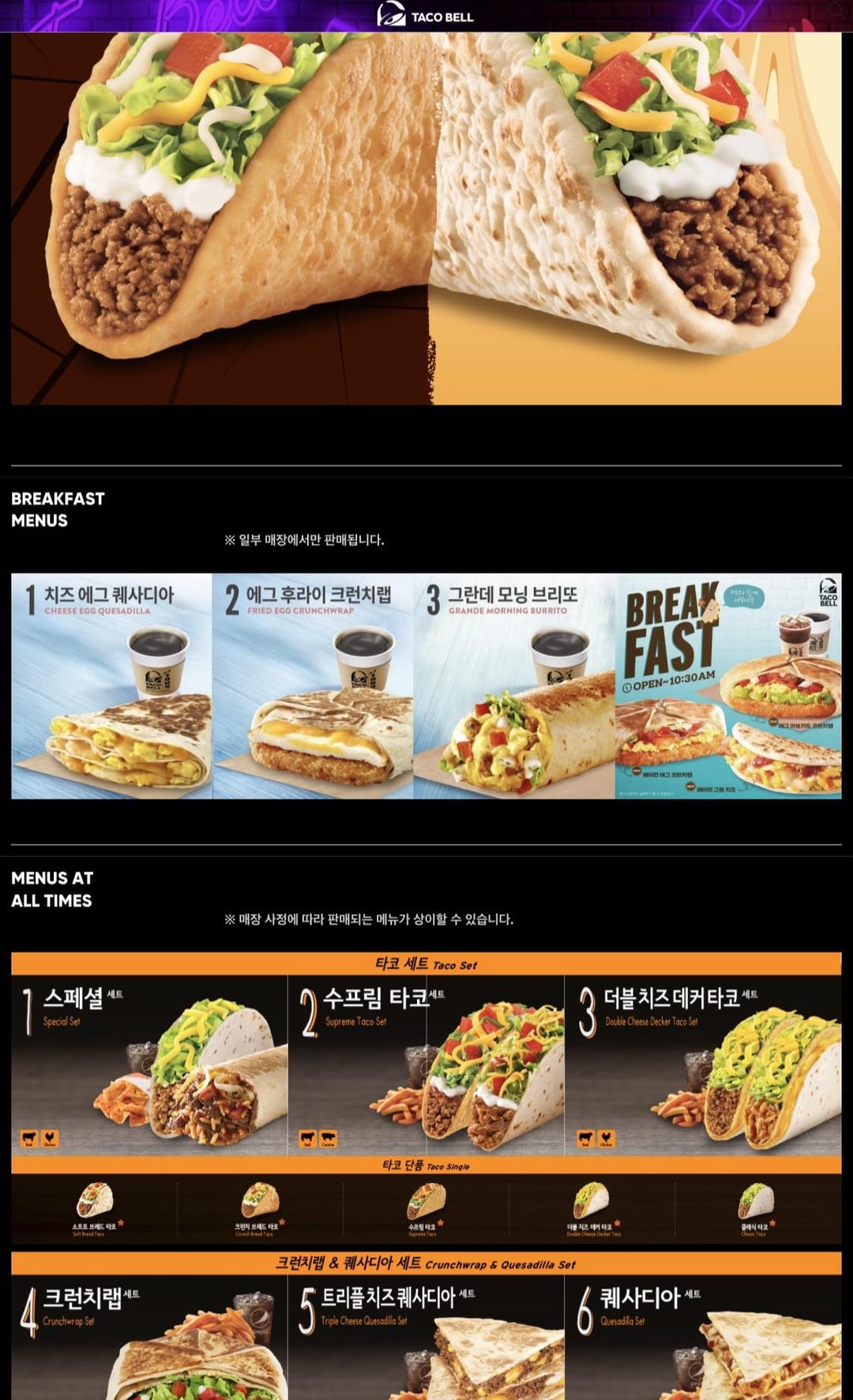This screenshot has width=853, height=1400.
Task: Open the taco promotional banner
Action: tap(426, 219)
